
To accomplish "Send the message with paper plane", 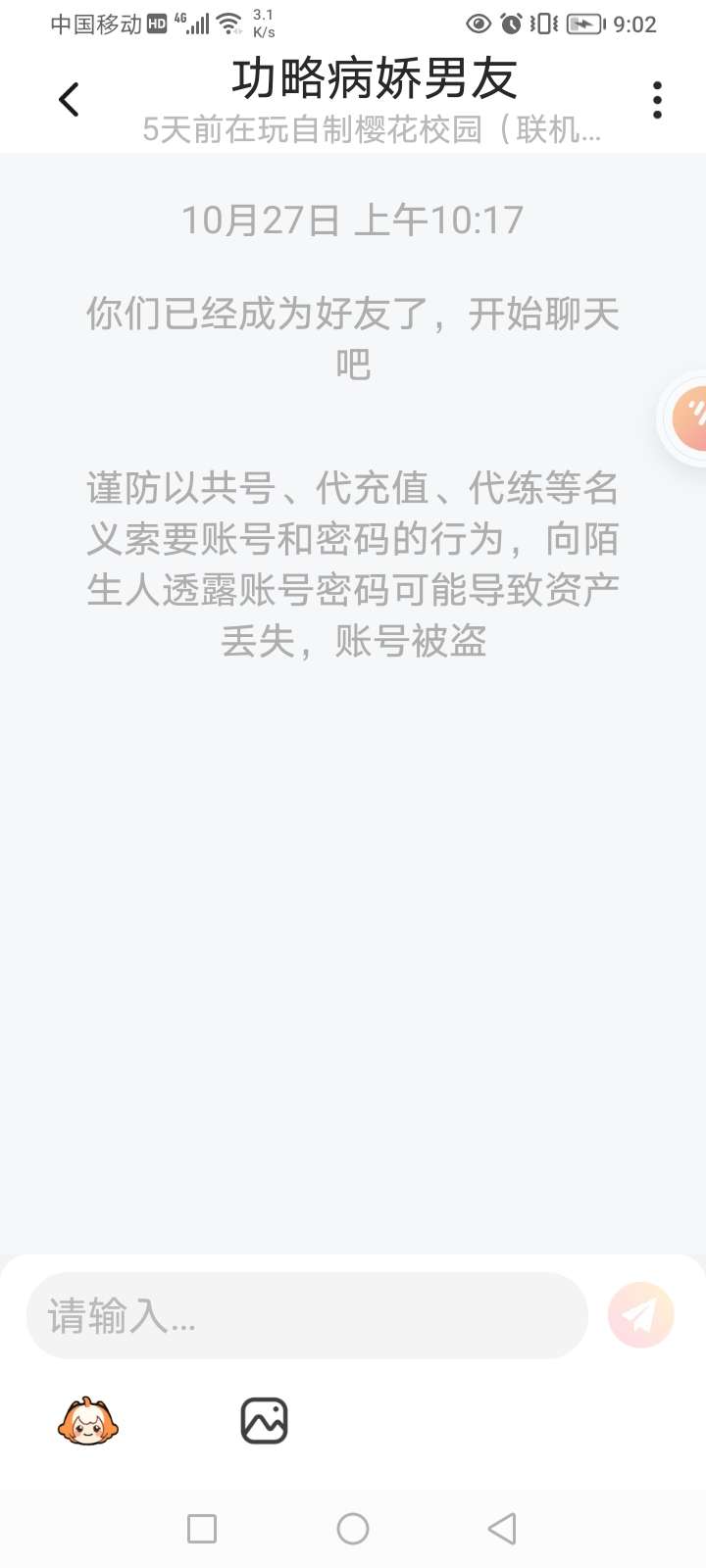I will (641, 1315).
